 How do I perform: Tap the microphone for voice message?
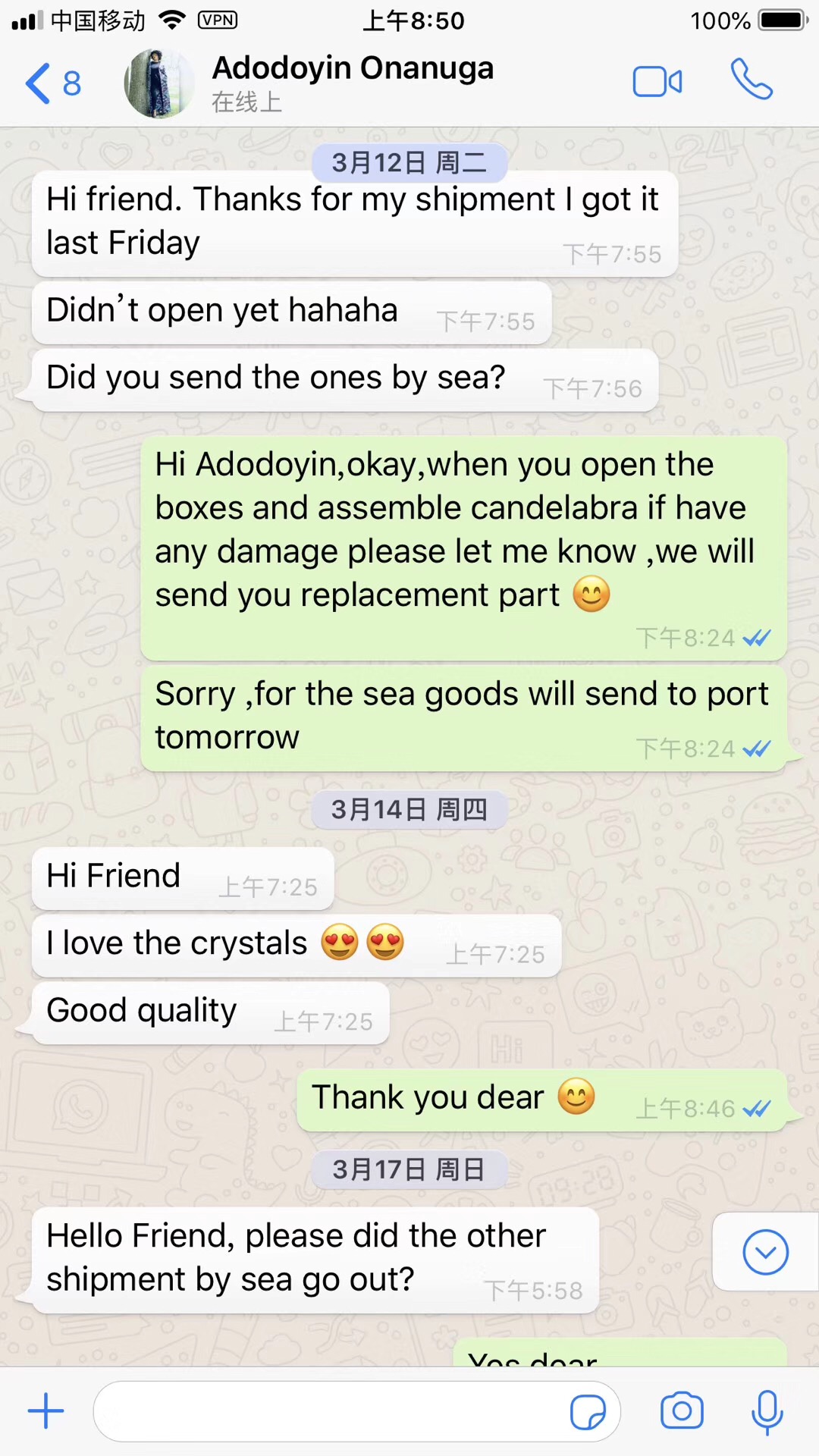767,1411
